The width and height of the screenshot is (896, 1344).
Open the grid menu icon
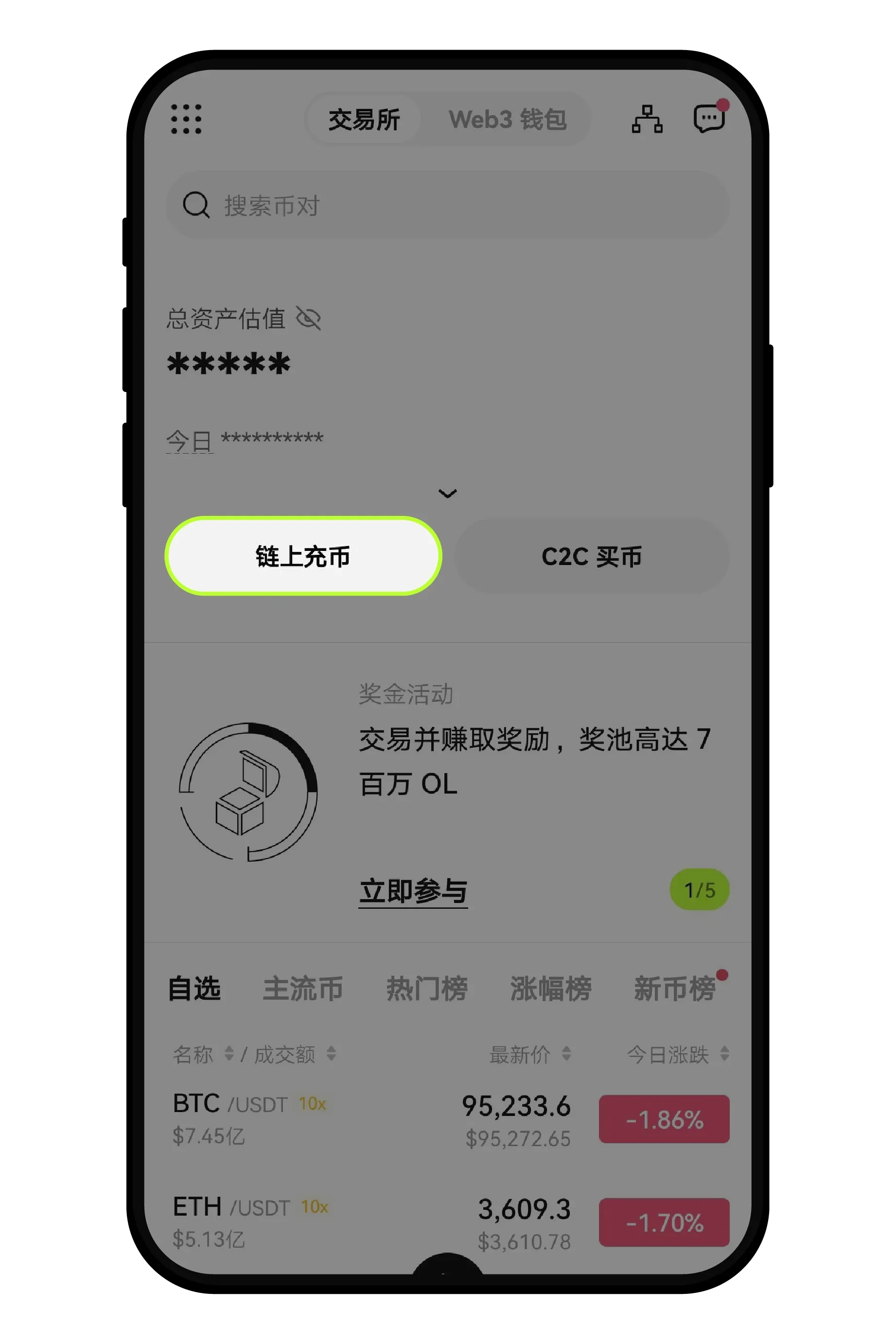186,120
